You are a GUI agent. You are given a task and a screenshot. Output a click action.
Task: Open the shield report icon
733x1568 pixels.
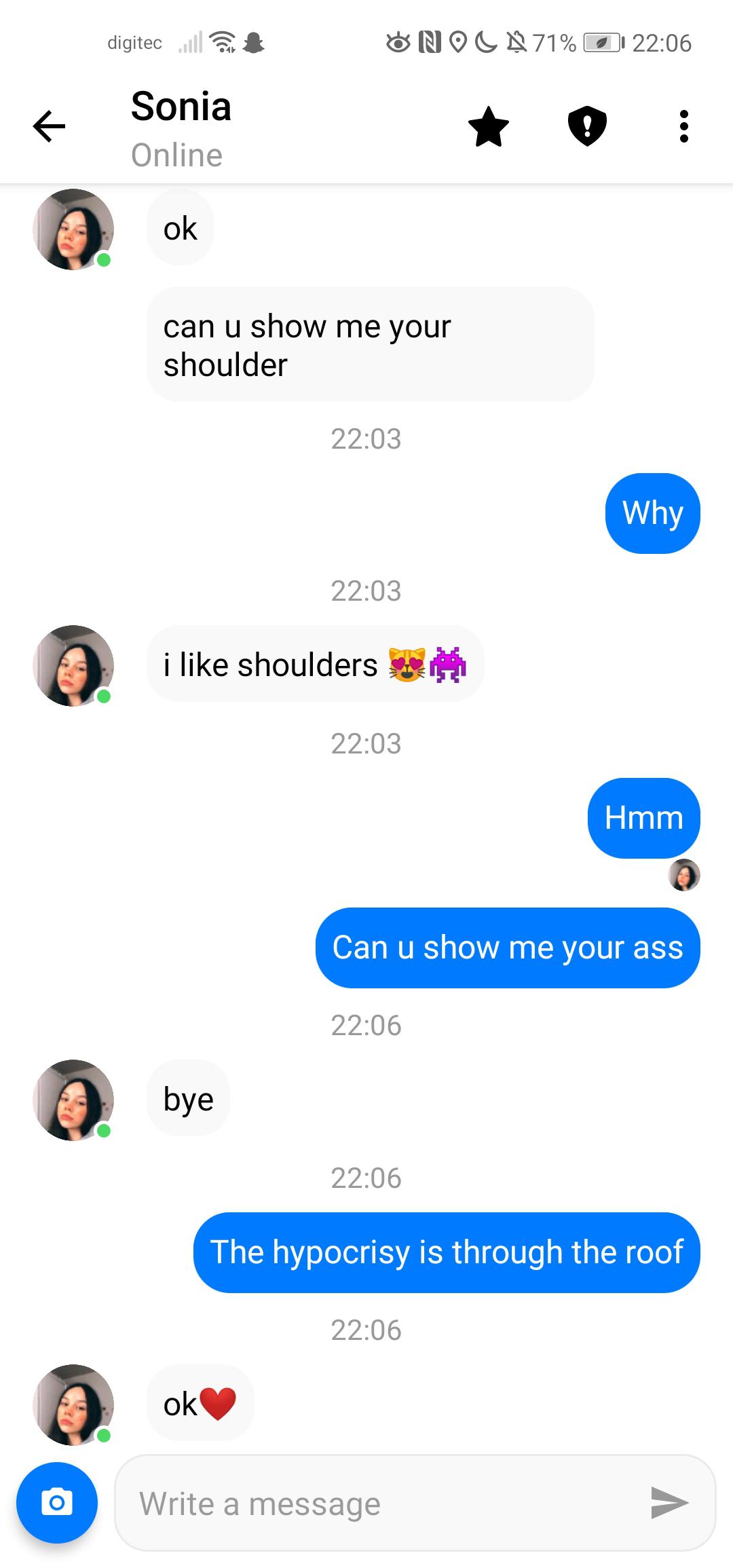[586, 126]
